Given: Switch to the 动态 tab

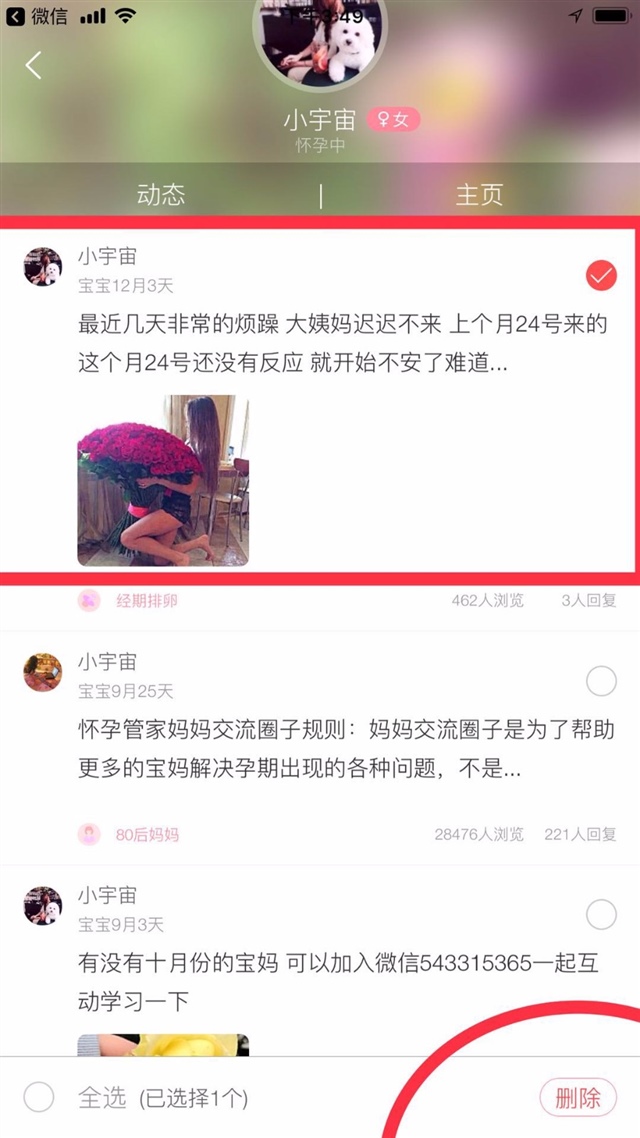Looking at the screenshot, I should click(x=161, y=194).
